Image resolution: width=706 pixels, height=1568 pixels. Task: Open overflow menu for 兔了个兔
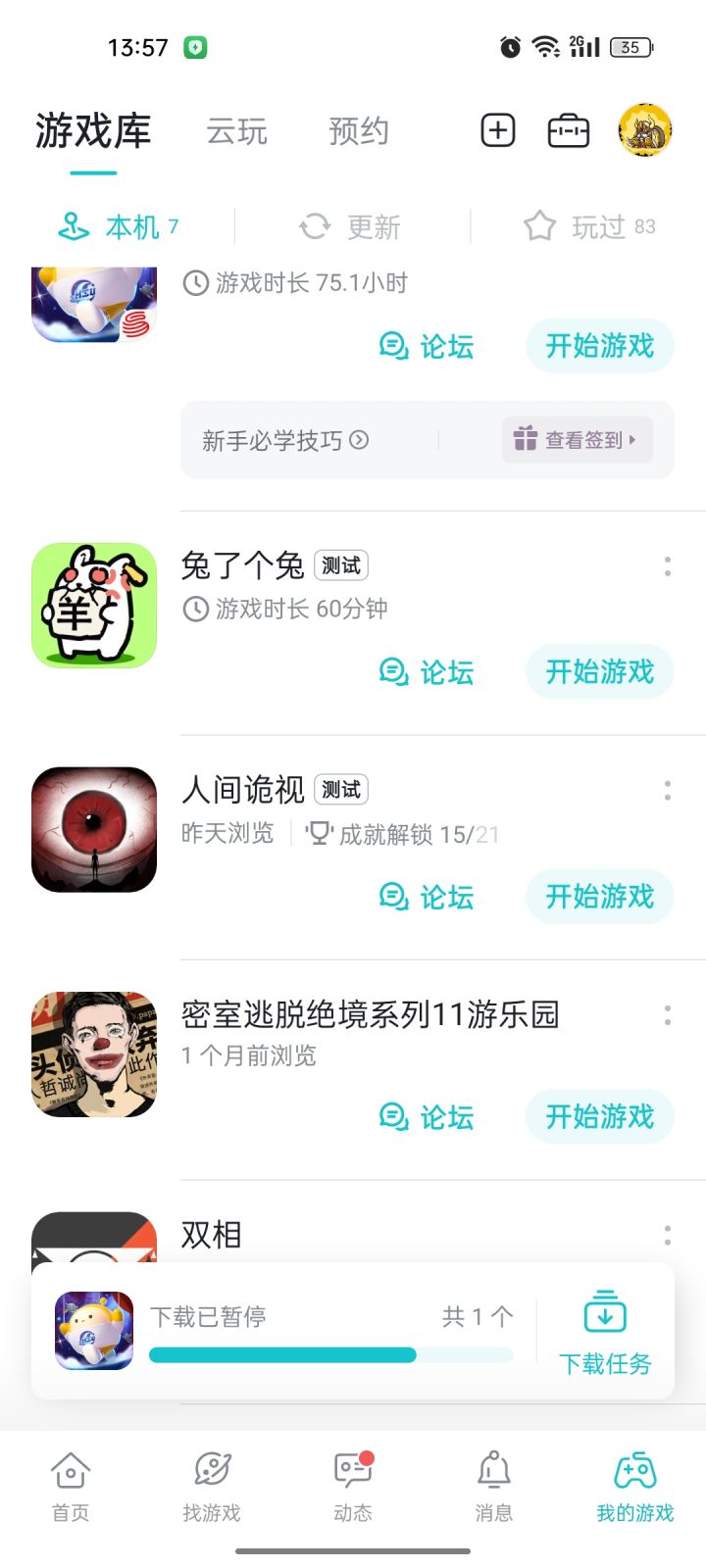click(x=668, y=565)
